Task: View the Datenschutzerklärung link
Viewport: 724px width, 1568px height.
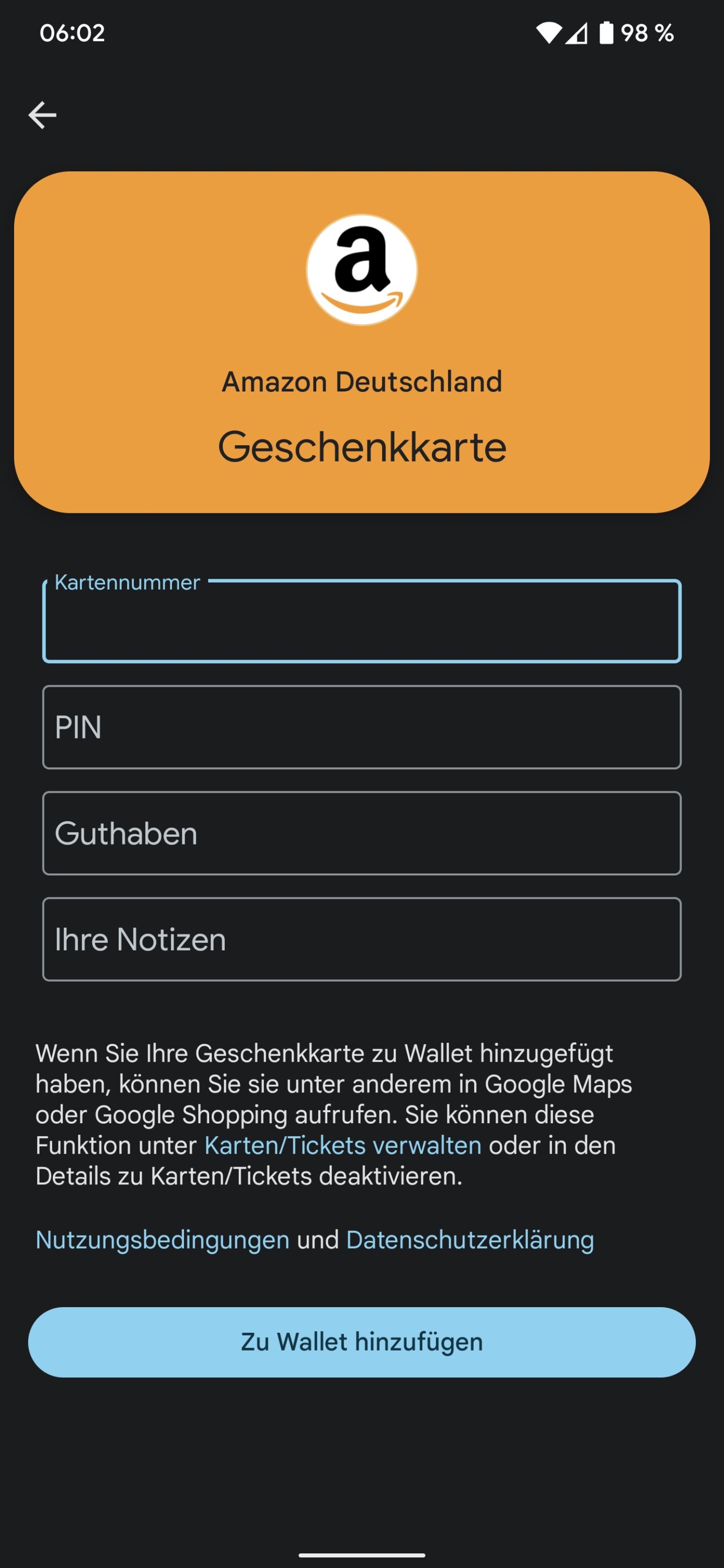Action: (x=469, y=1240)
